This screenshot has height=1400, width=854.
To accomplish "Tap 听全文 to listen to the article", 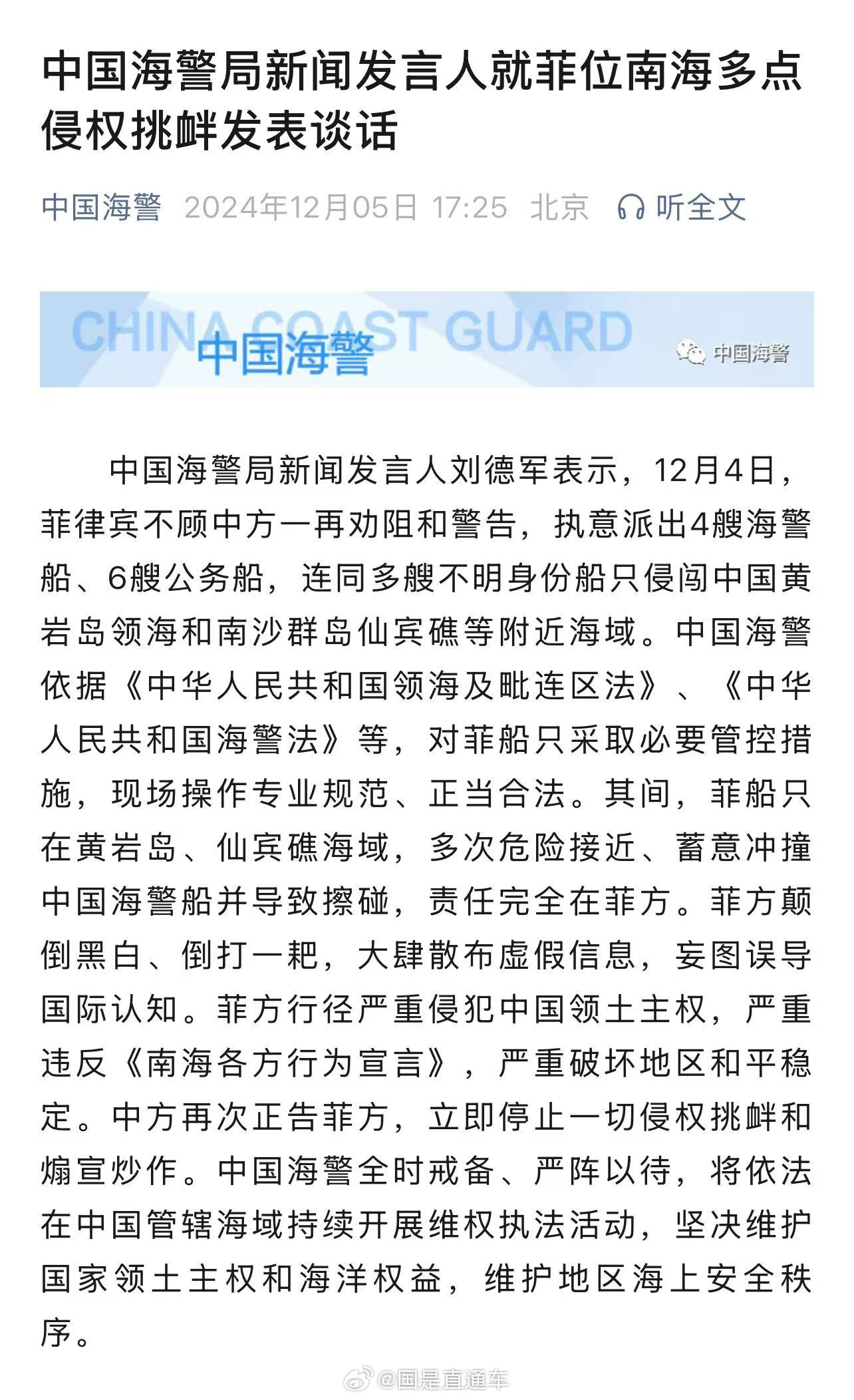I will click(682, 207).
